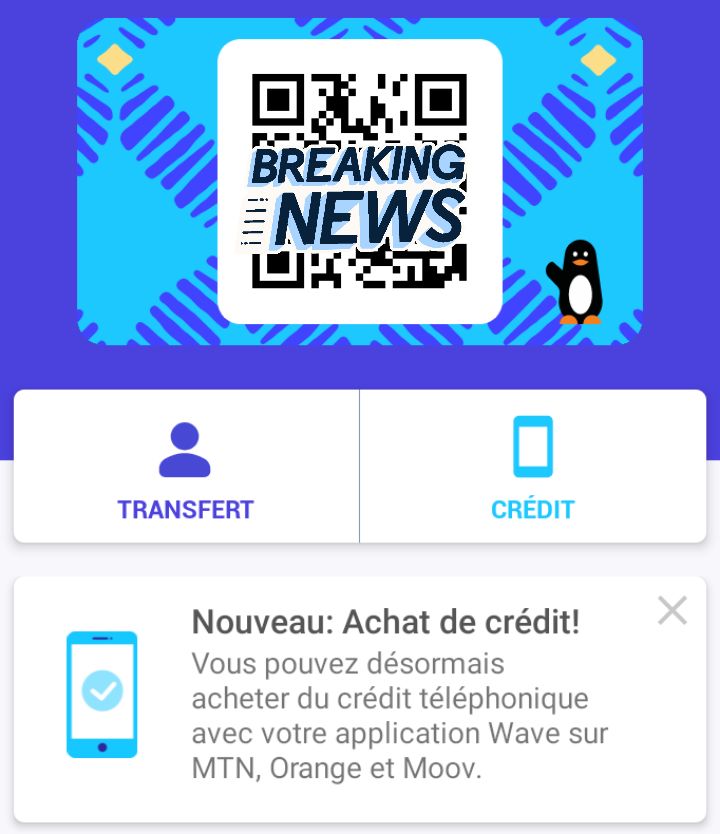Tap the Crédit phone icon
This screenshot has height=834, width=720.
click(x=533, y=446)
